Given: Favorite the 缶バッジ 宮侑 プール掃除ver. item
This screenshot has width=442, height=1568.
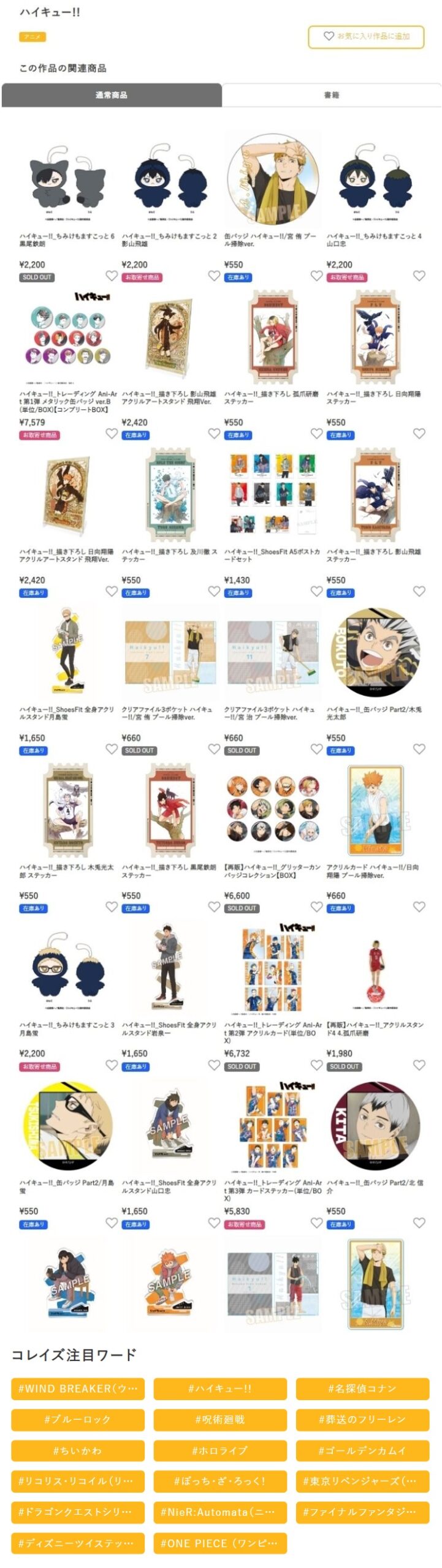Looking at the screenshot, I should click(x=316, y=276).
